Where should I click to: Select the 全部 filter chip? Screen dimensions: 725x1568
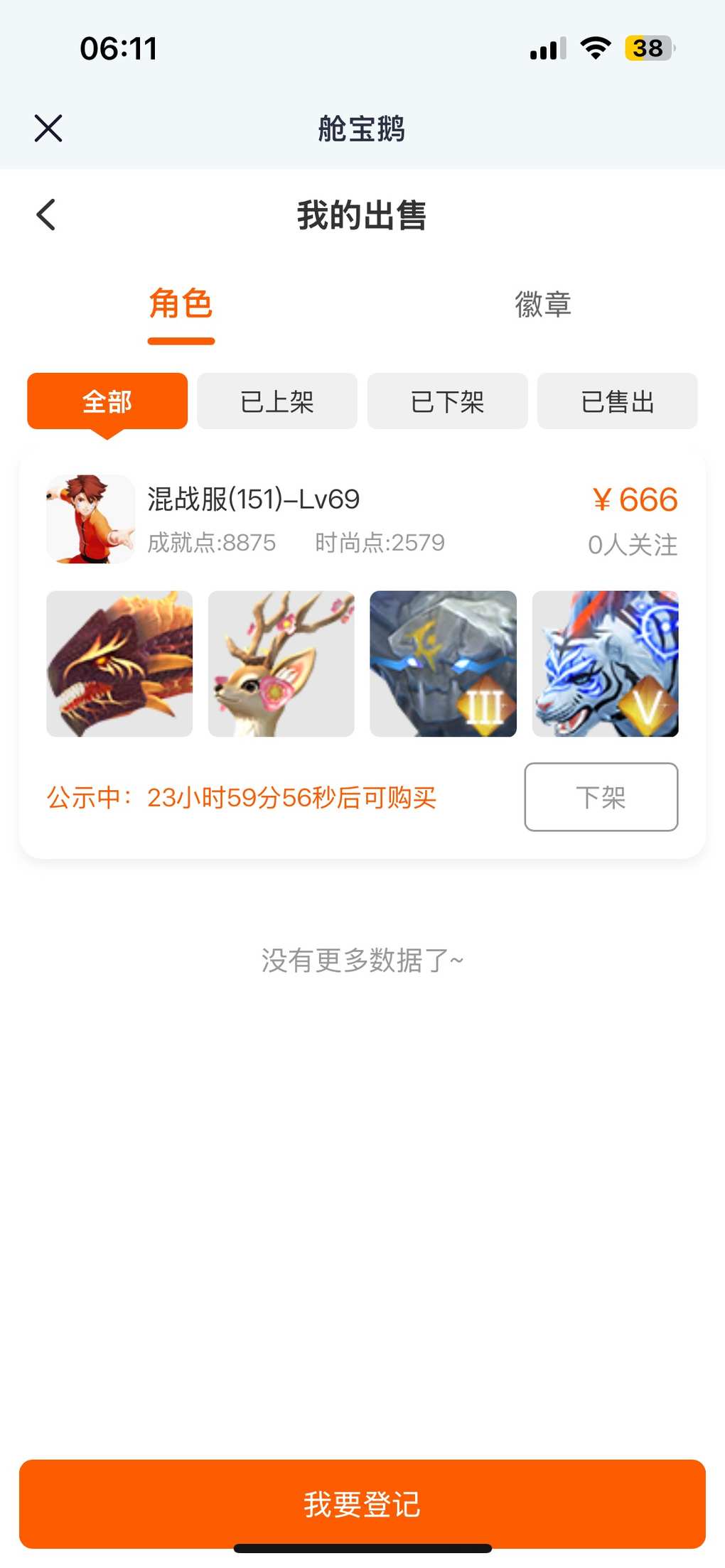[107, 401]
